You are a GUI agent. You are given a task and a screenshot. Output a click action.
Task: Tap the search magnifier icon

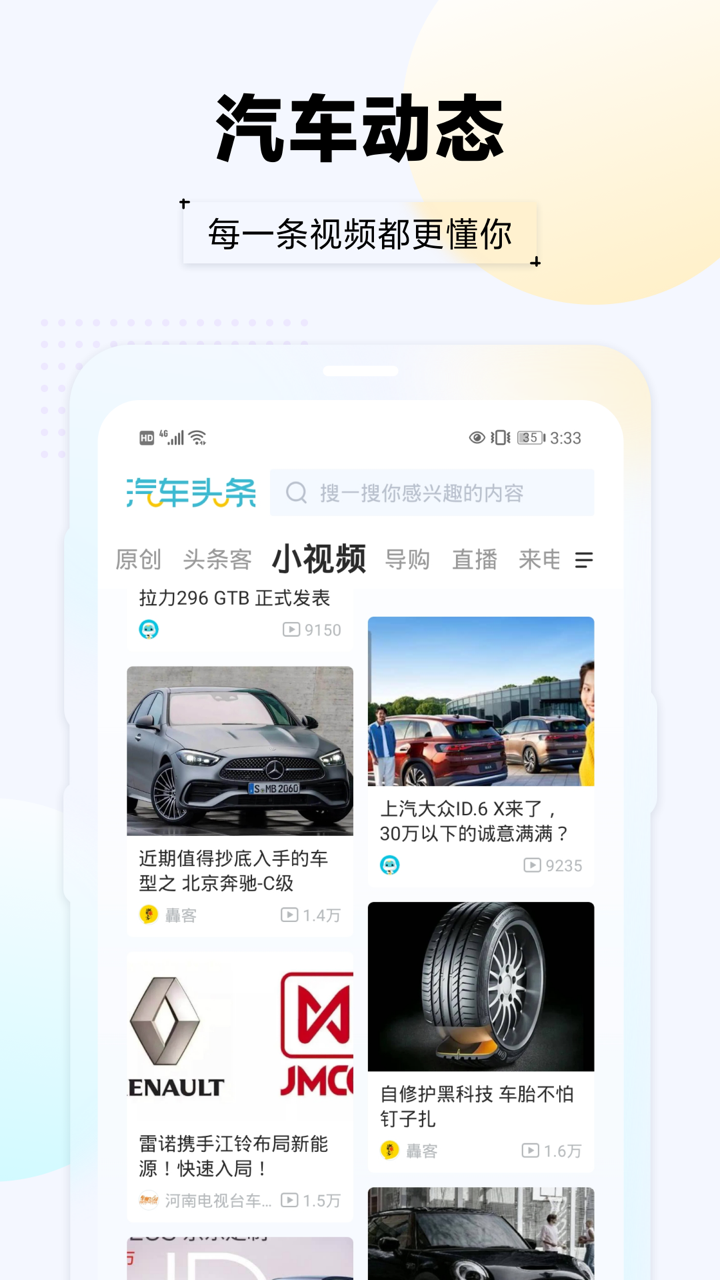(295, 492)
